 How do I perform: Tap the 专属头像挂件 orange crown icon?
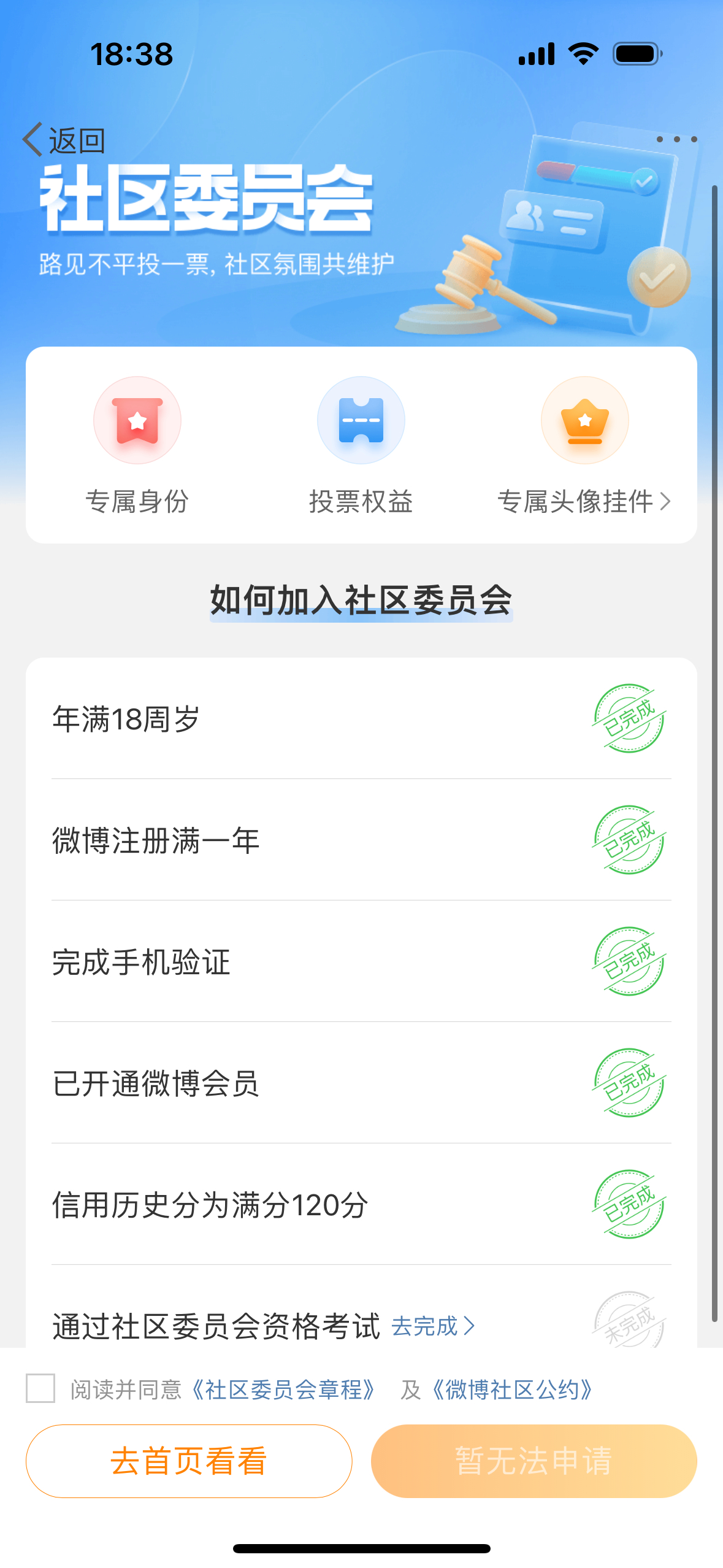coord(584,420)
